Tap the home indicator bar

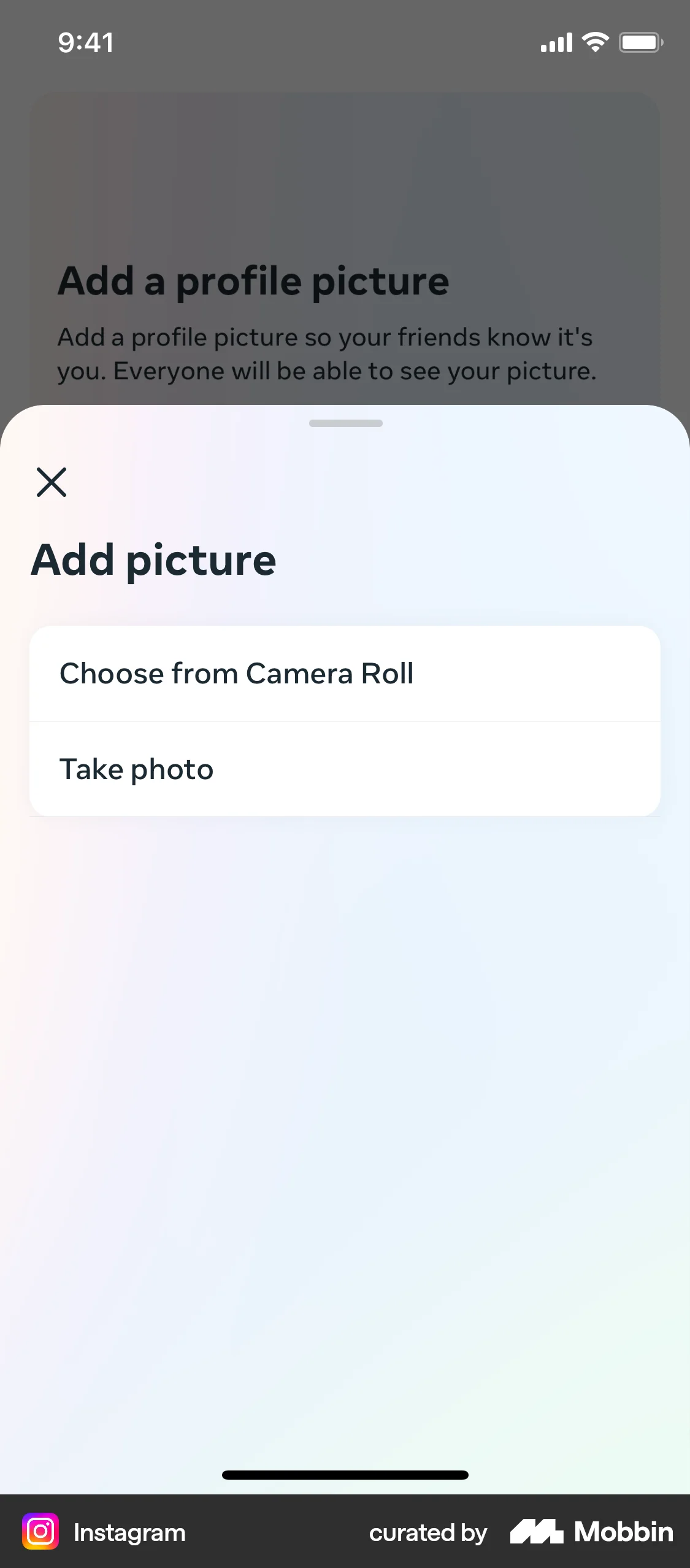[x=345, y=1475]
